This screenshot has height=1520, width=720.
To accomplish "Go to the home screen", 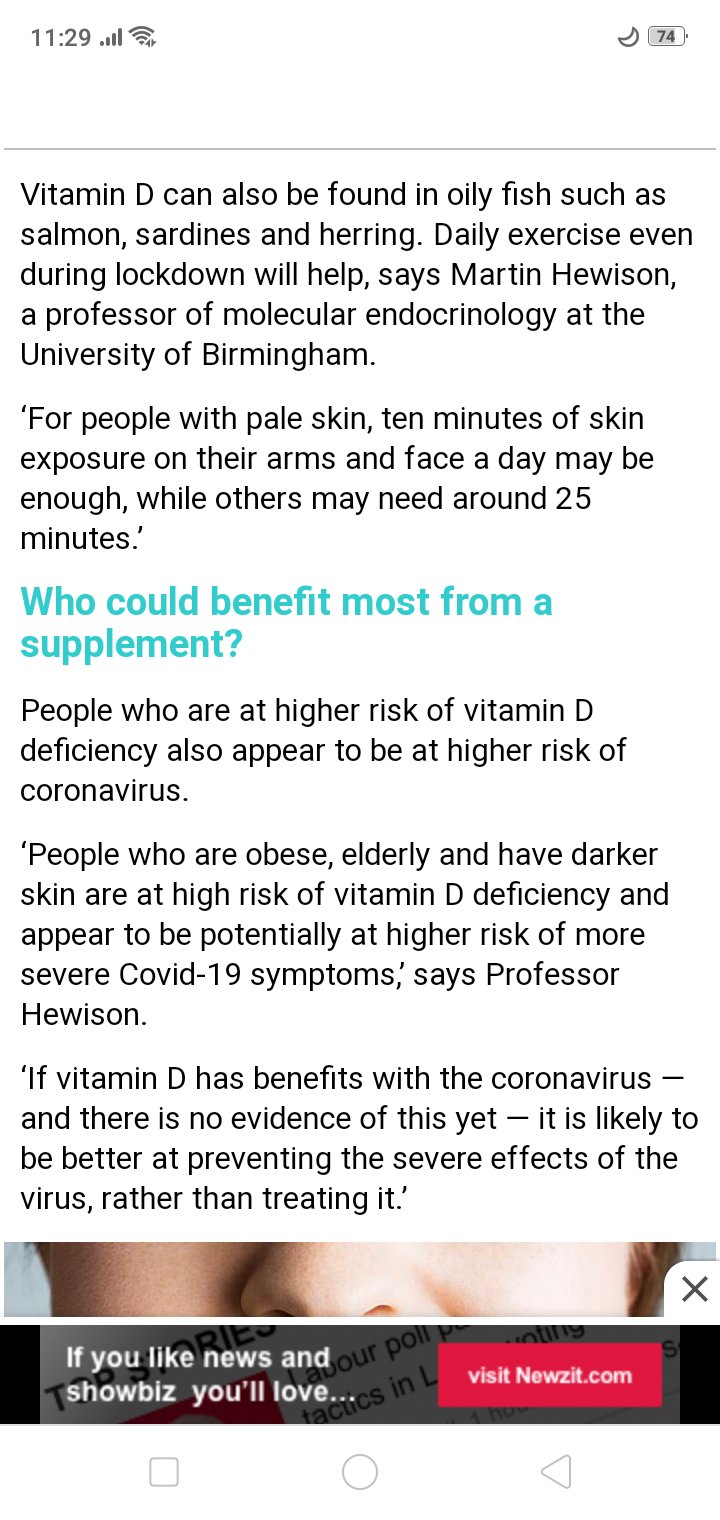I will point(360,1471).
